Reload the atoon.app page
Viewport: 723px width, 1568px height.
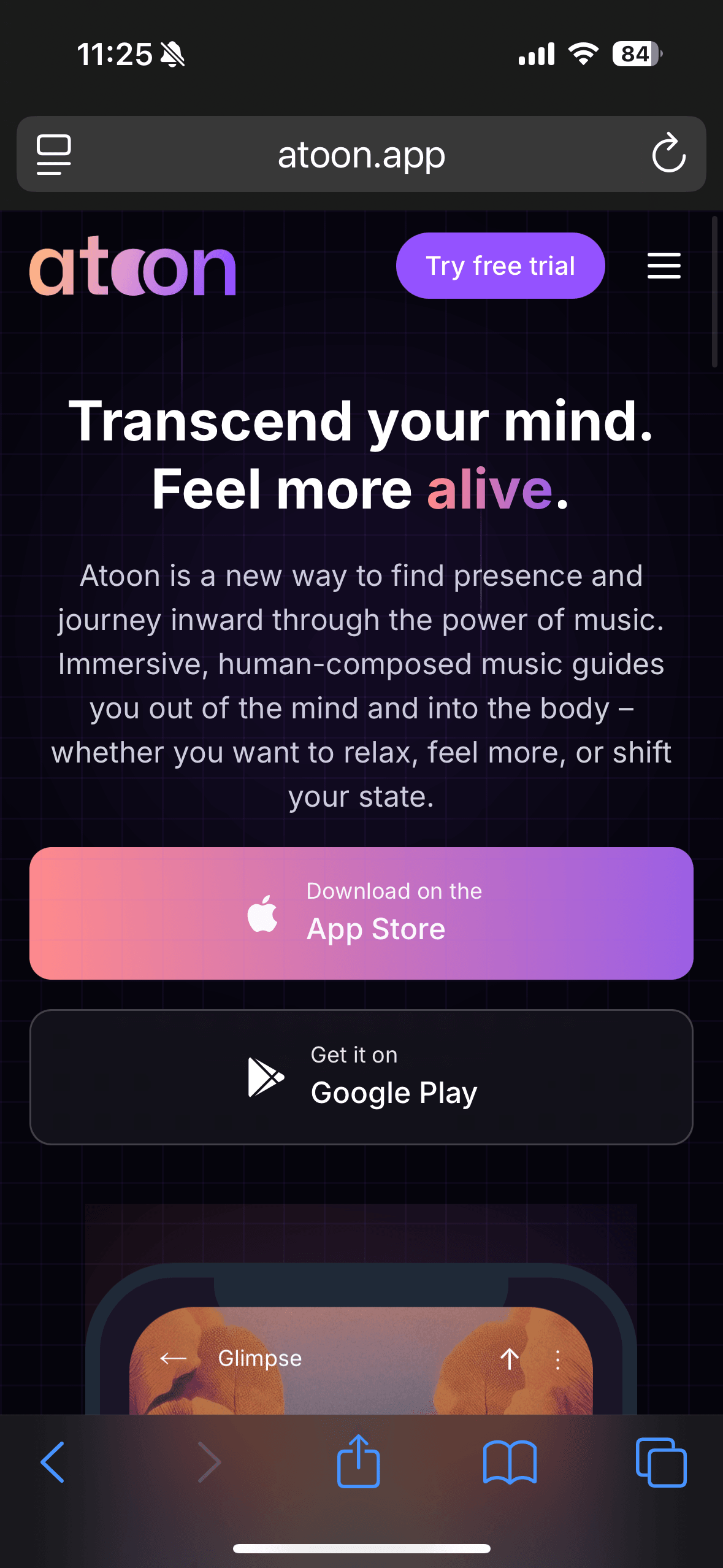point(668,154)
